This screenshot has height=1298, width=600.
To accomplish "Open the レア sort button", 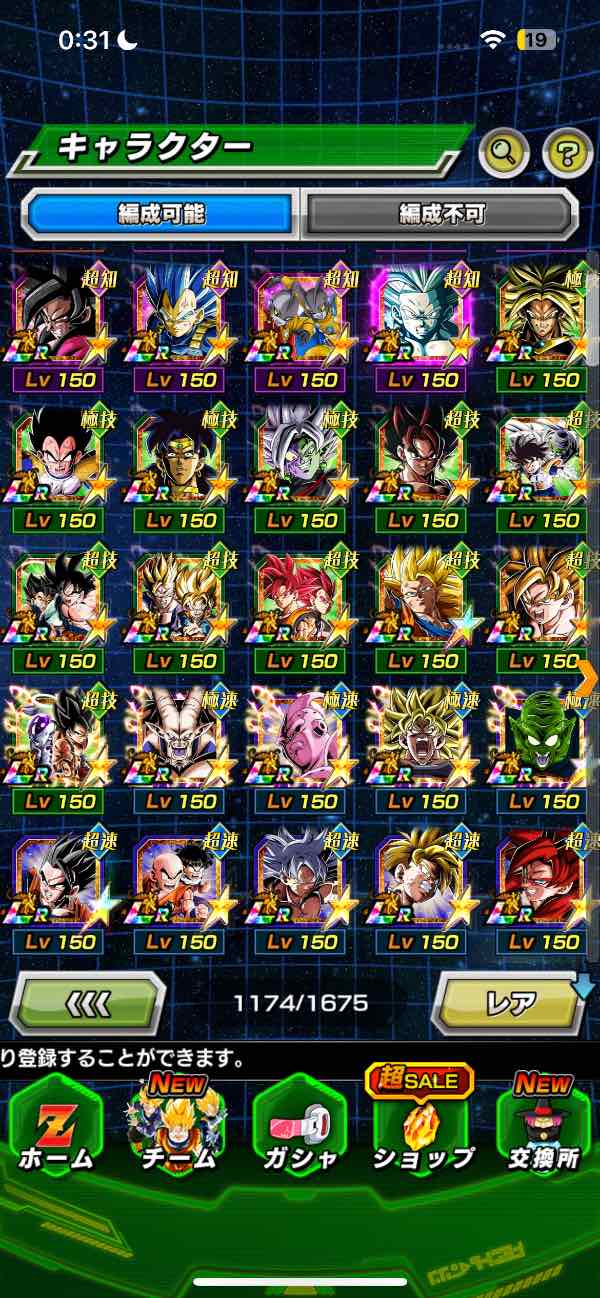I will pyautogui.click(x=510, y=1002).
